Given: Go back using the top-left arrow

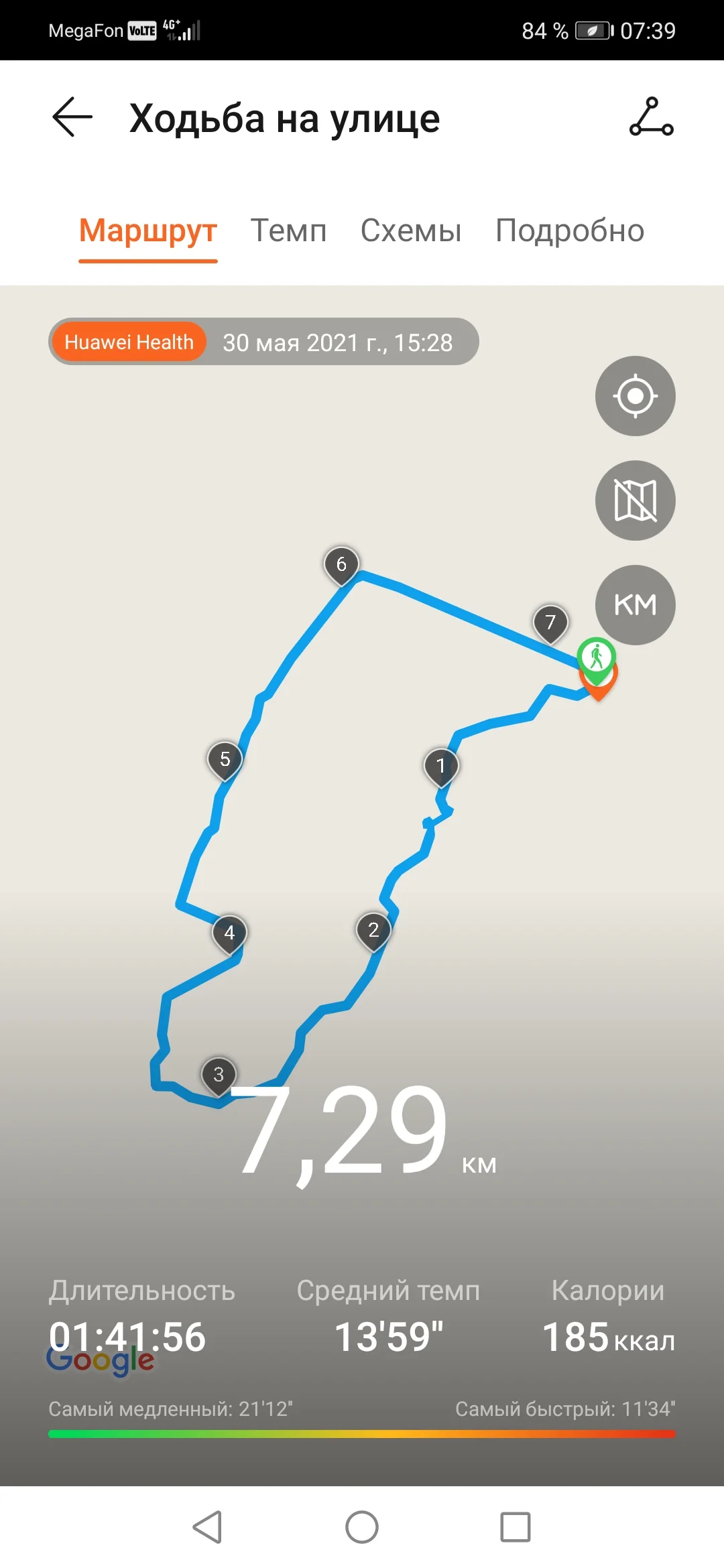Looking at the screenshot, I should pos(72,117).
